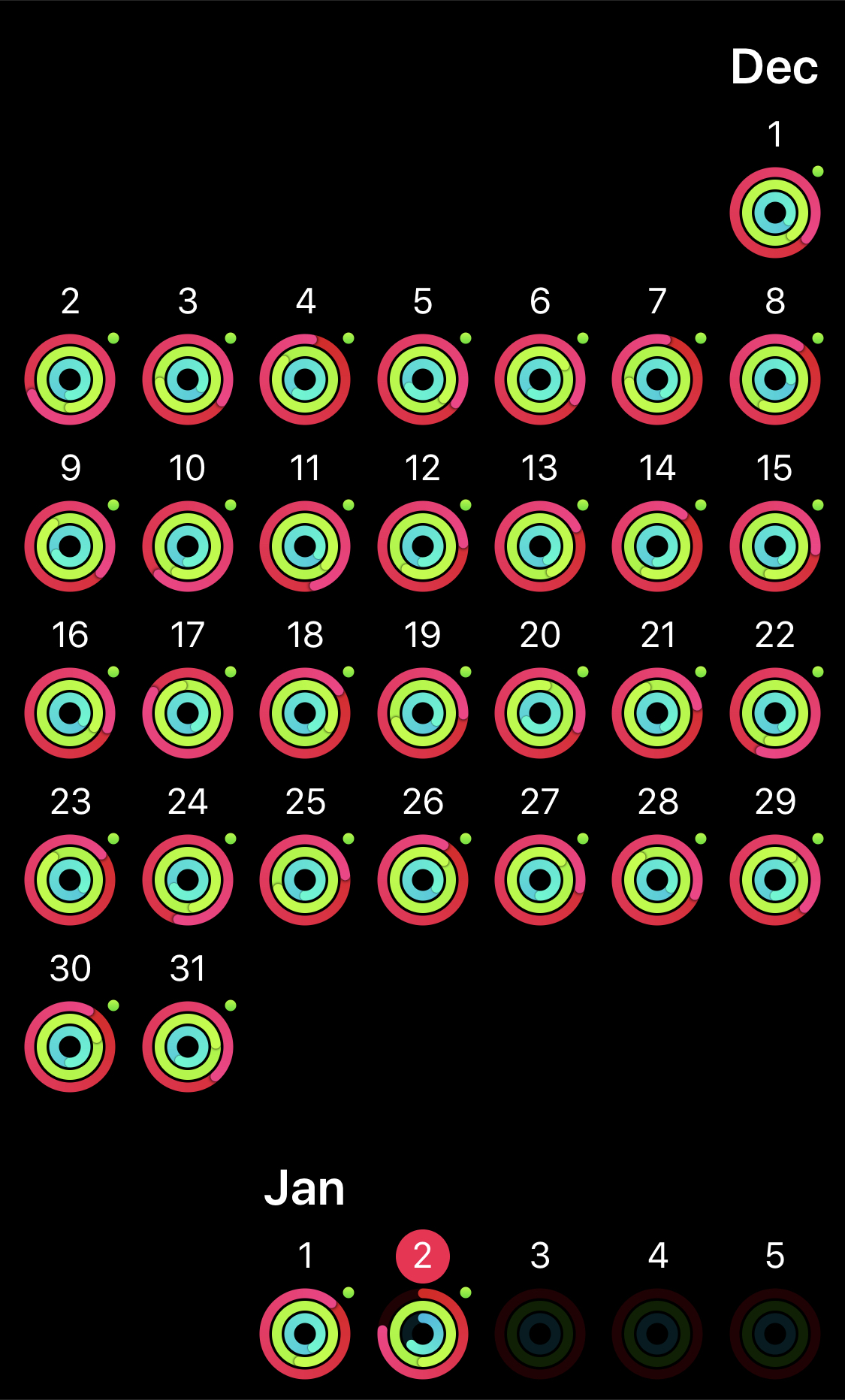The height and width of the screenshot is (1400, 845).
Task: View December 31 activity details
Action: pyautogui.click(x=188, y=1047)
